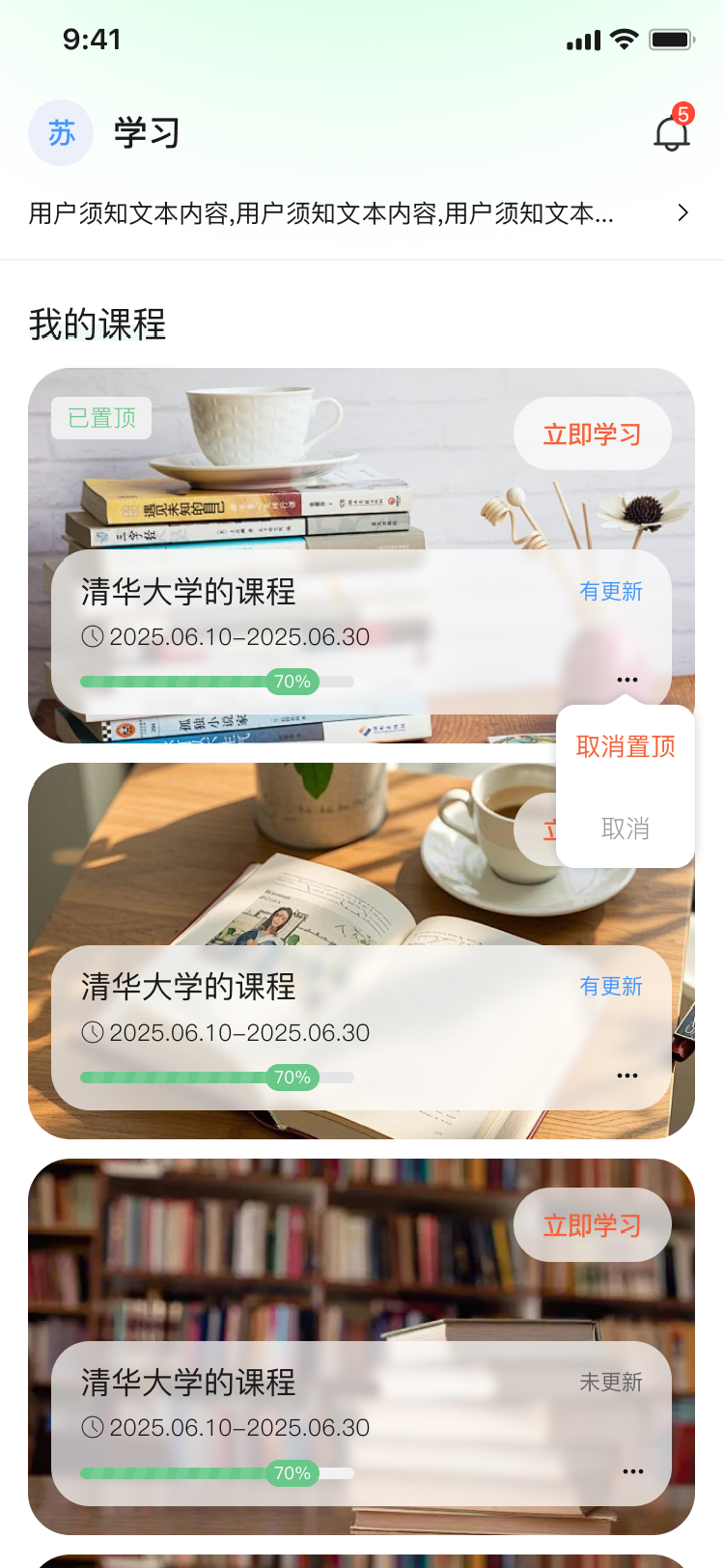Open the 用户须知 notice row

[359, 213]
